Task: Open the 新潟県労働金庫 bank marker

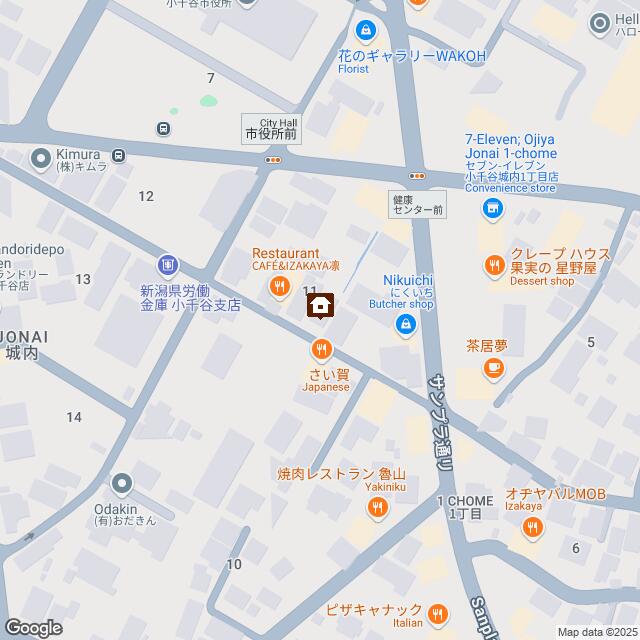Action: (x=168, y=265)
